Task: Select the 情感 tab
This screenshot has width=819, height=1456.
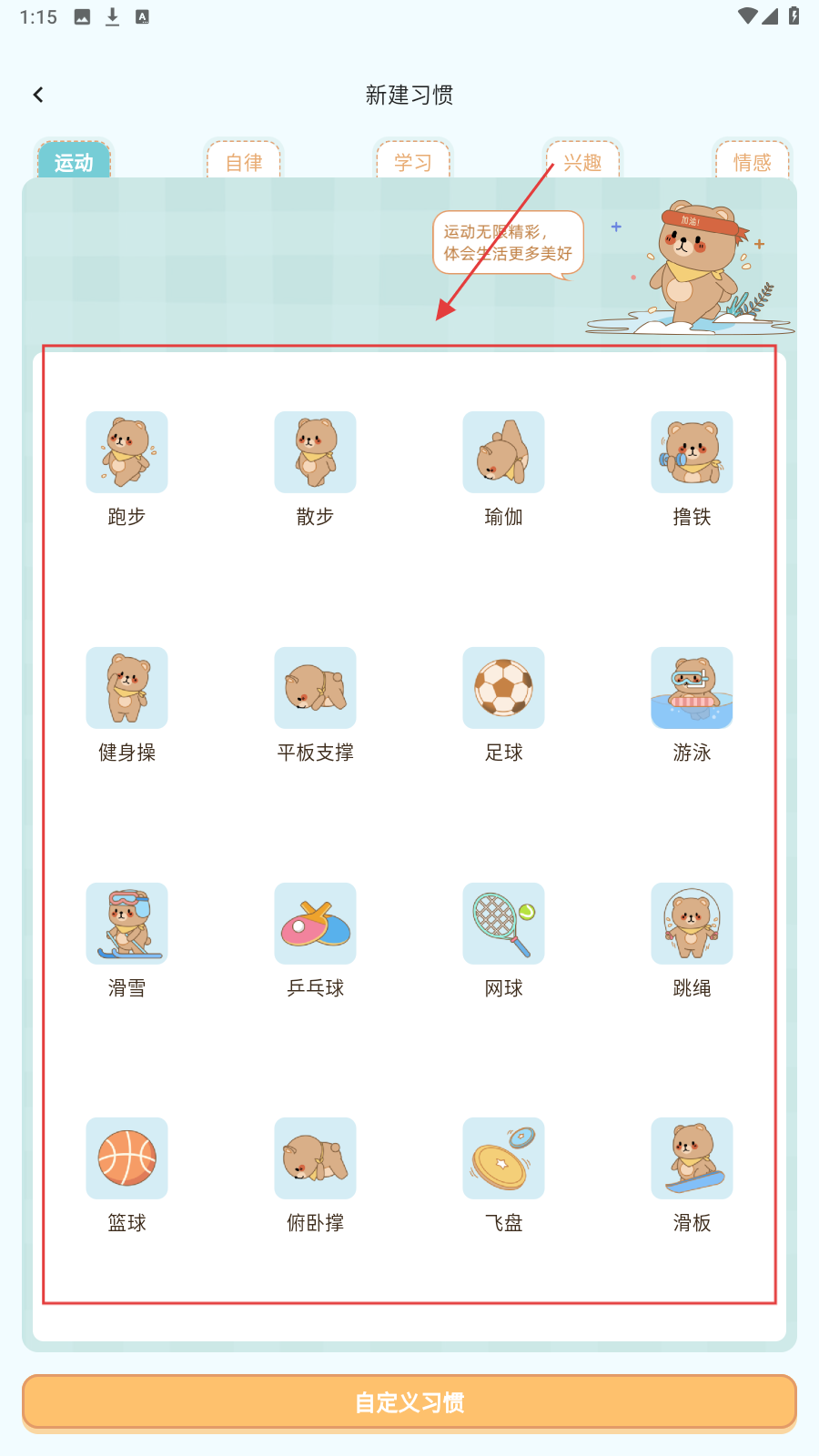Action: pos(752,161)
